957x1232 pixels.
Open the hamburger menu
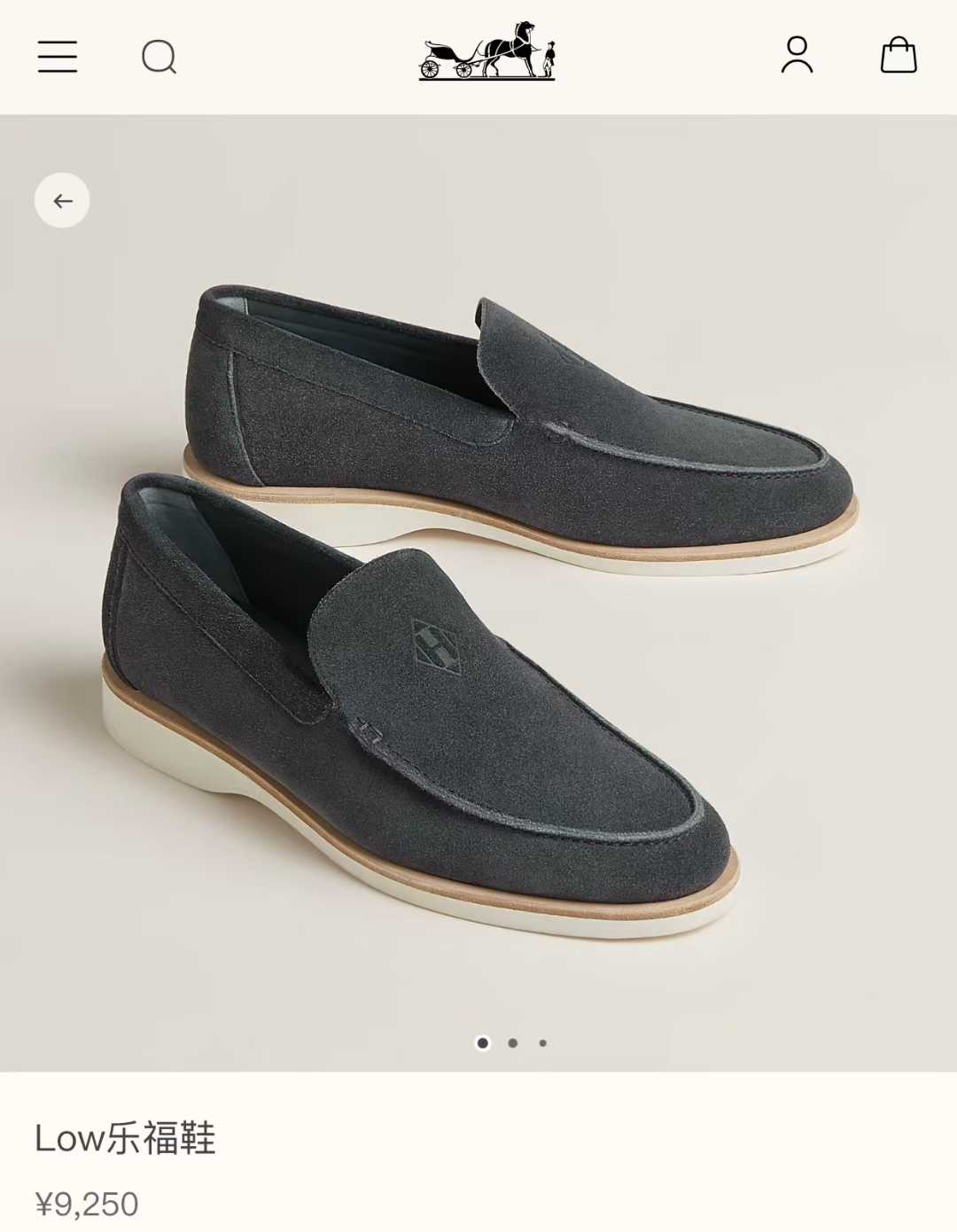pyautogui.click(x=58, y=57)
